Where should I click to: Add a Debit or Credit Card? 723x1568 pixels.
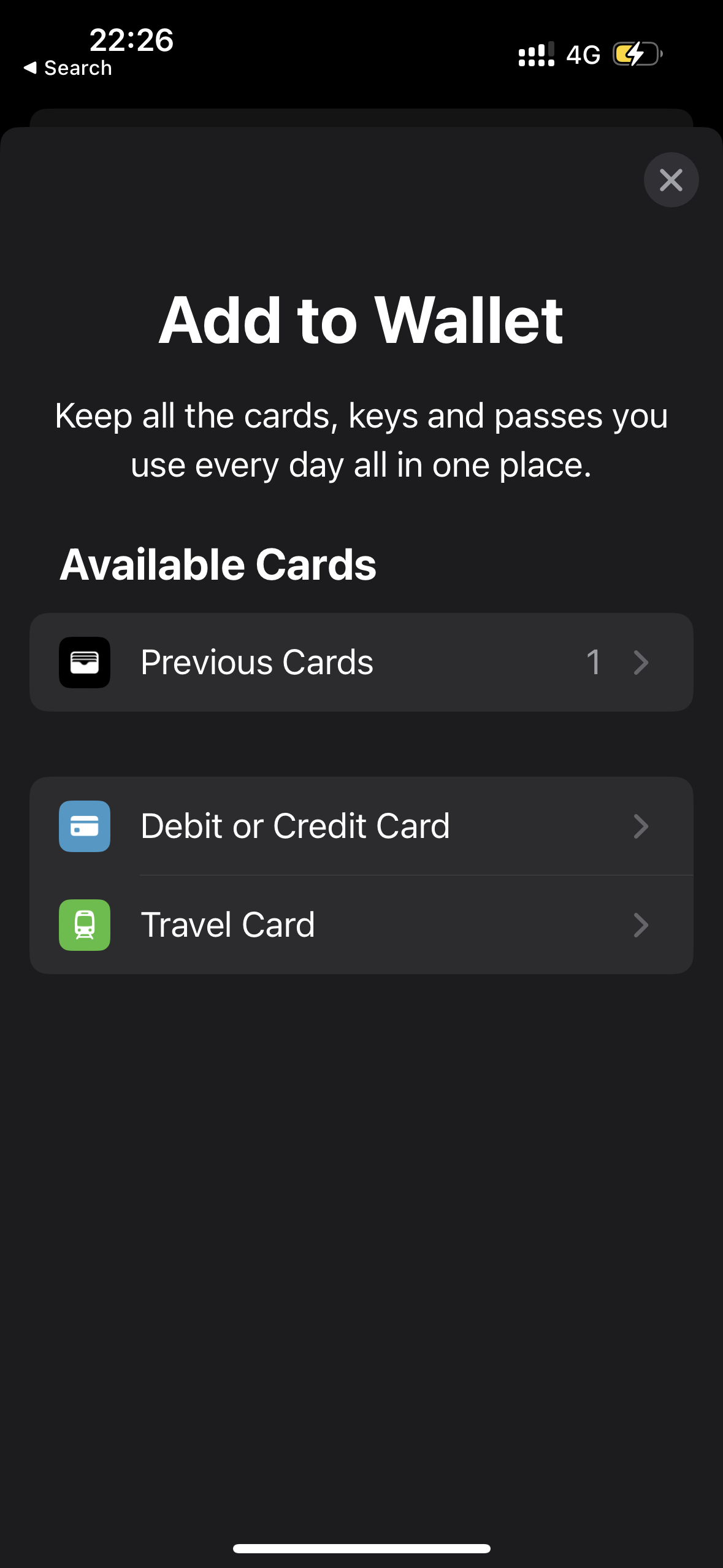361,826
